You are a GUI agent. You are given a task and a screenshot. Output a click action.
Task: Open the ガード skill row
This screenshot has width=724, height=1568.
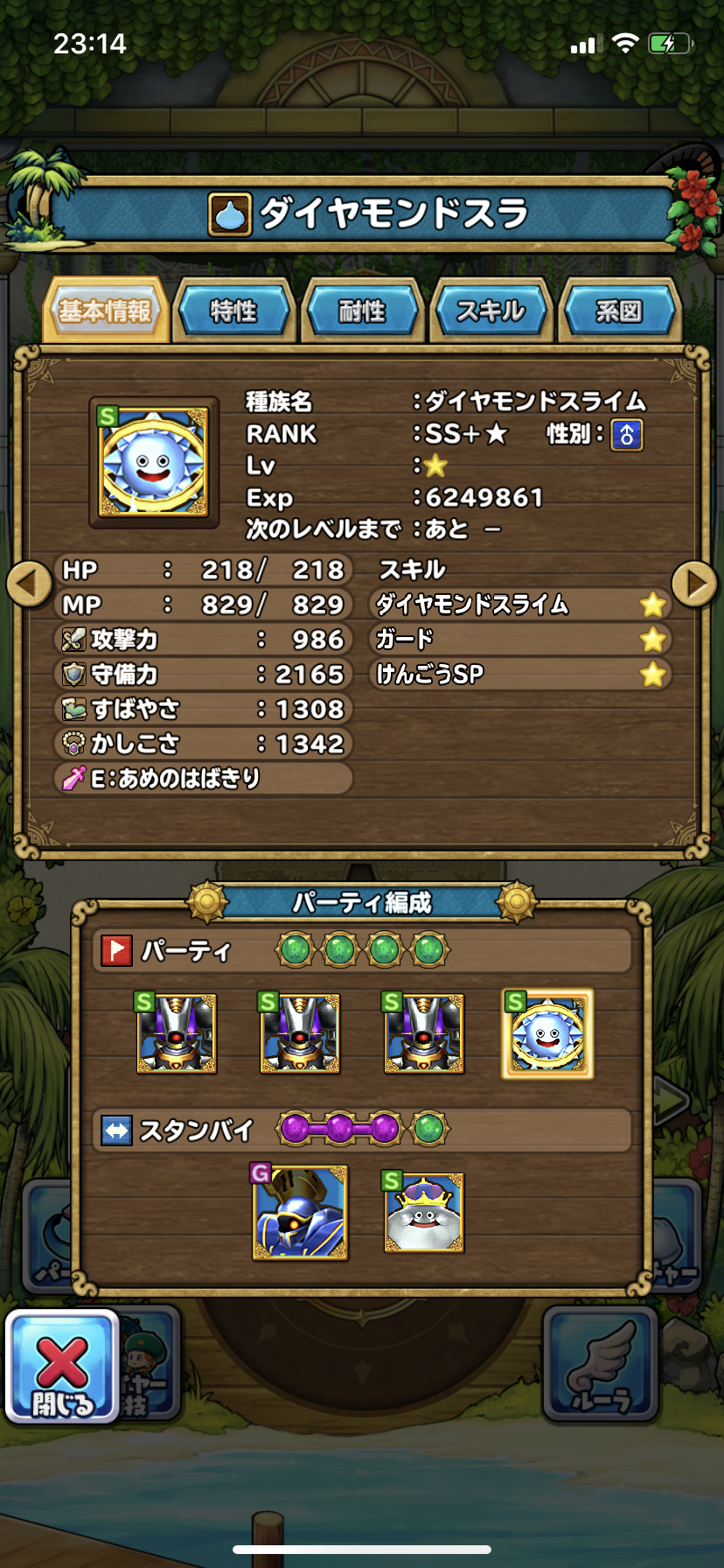coord(521,640)
